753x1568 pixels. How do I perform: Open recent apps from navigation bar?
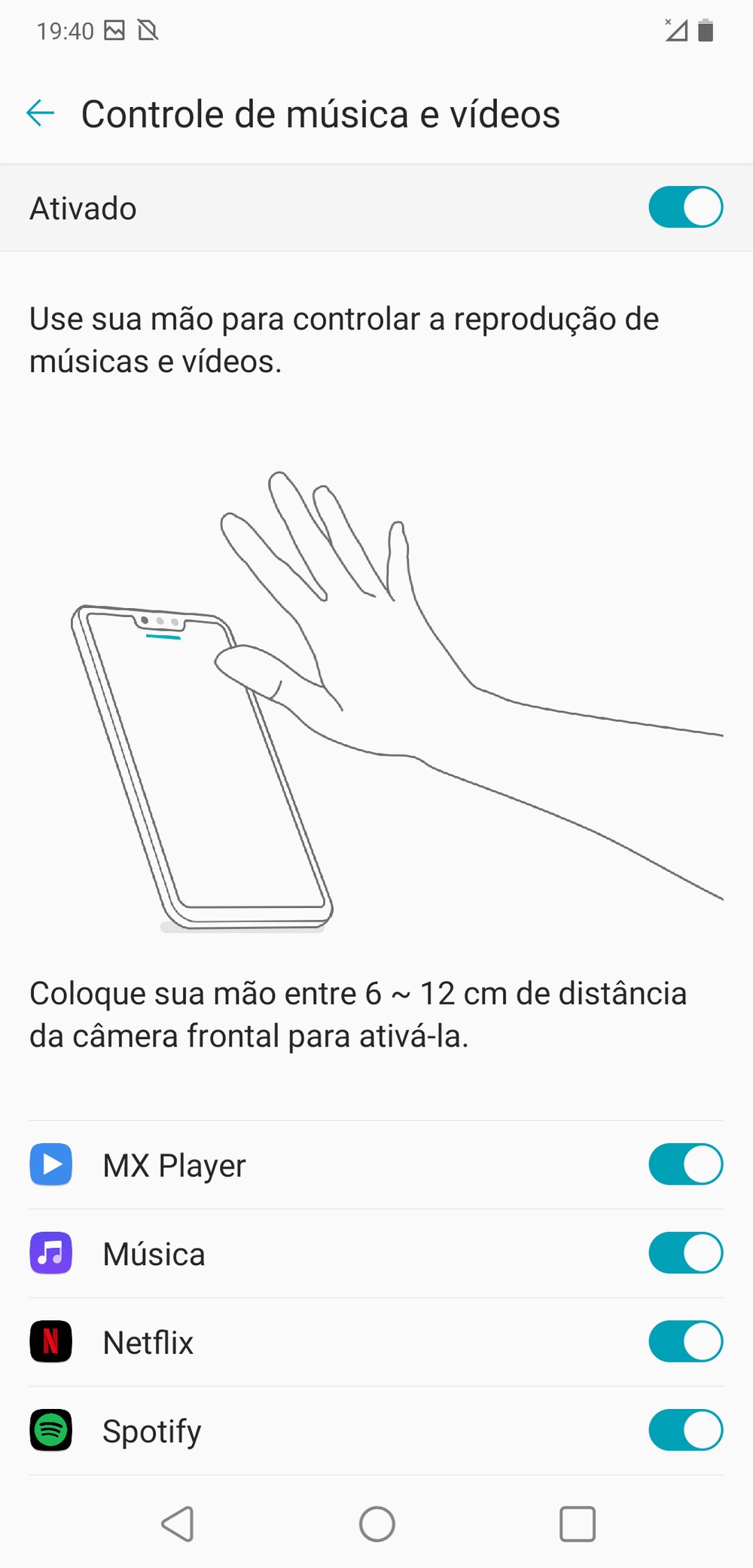pos(578,1524)
